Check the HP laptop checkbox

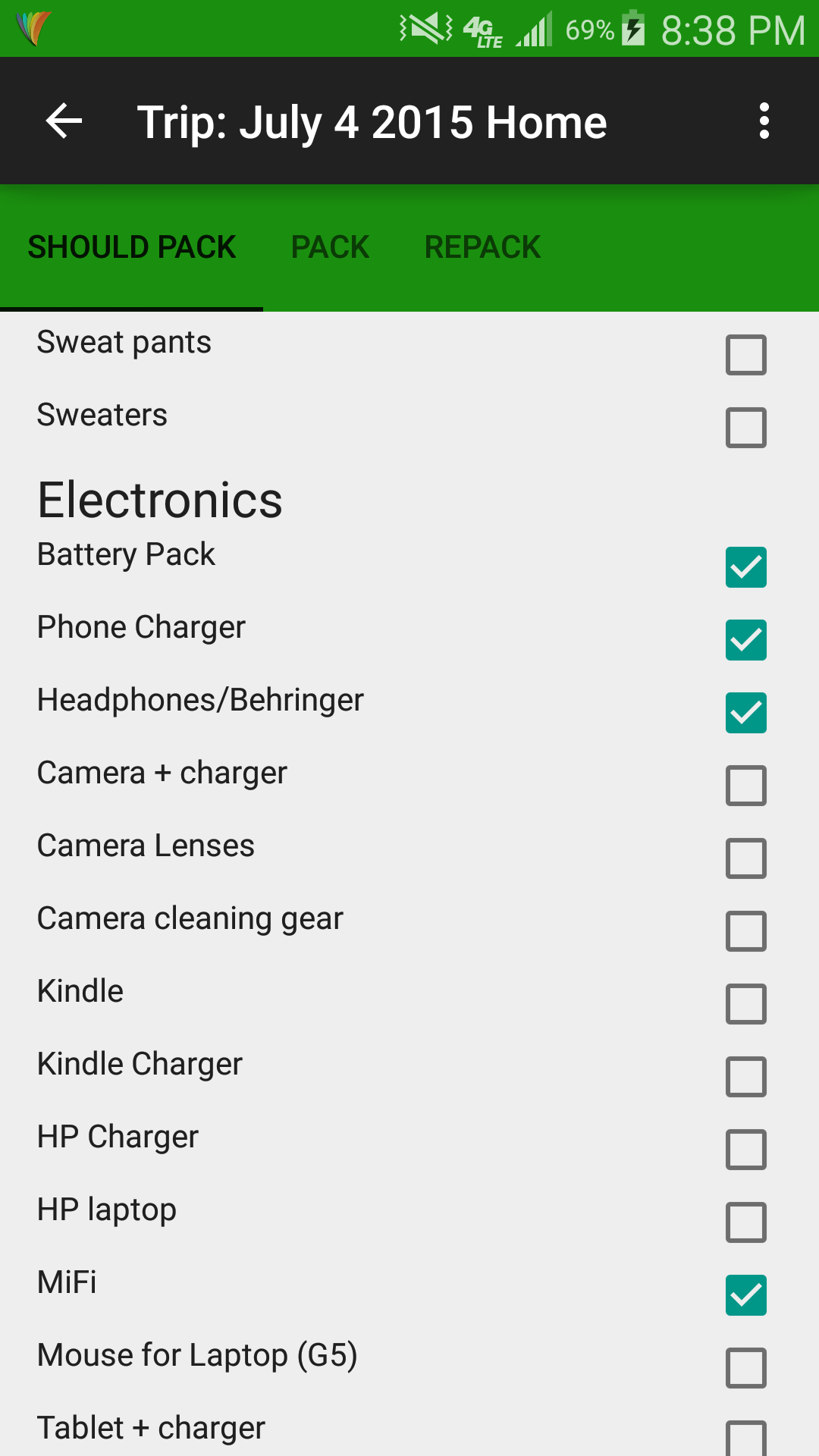pos(745,1222)
